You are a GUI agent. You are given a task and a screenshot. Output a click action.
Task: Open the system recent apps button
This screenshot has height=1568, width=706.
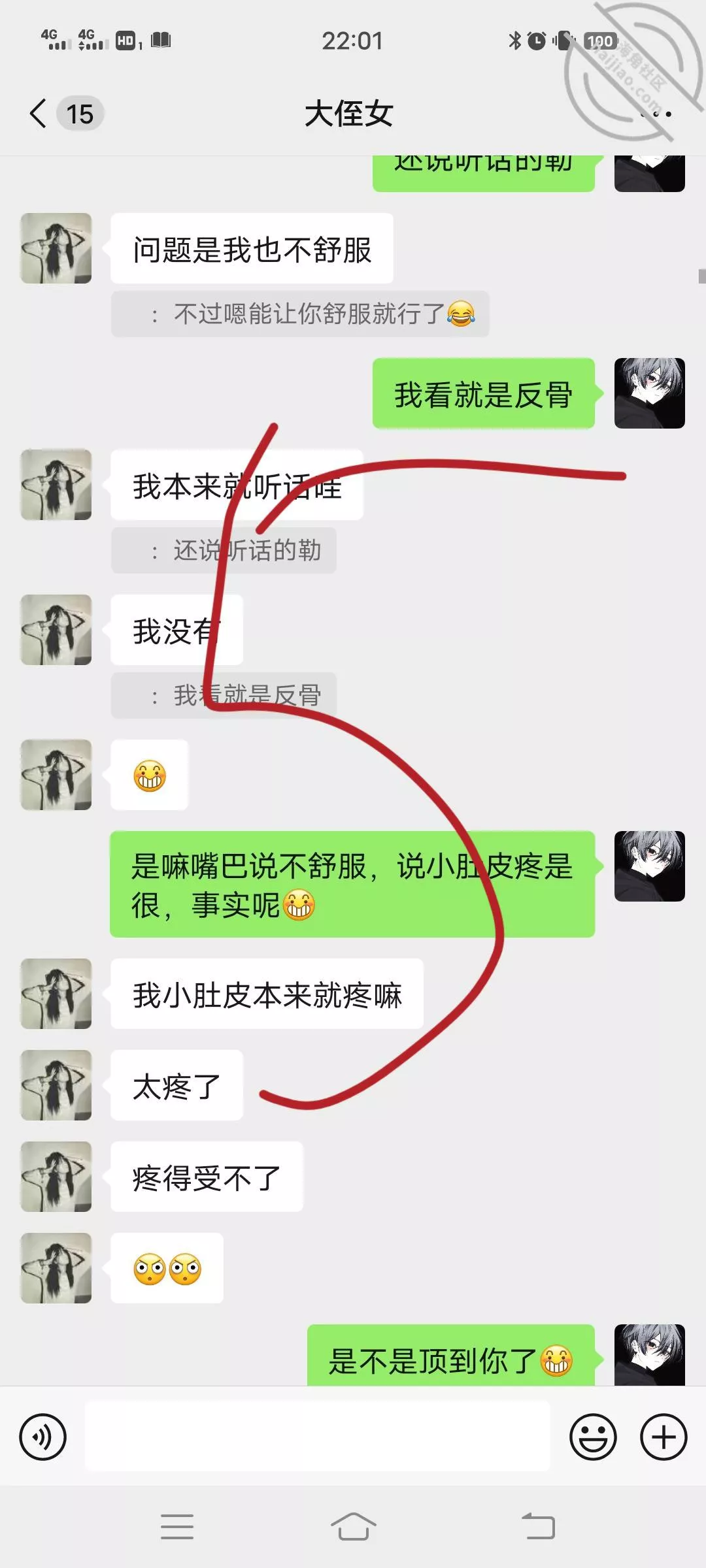click(x=176, y=1526)
